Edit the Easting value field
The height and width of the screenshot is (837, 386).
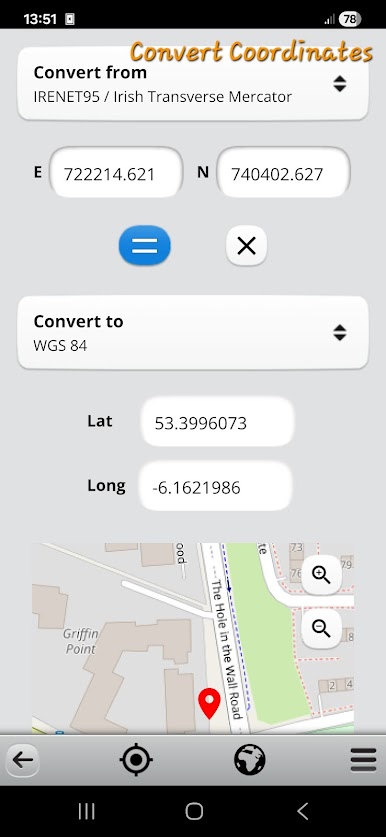point(116,173)
